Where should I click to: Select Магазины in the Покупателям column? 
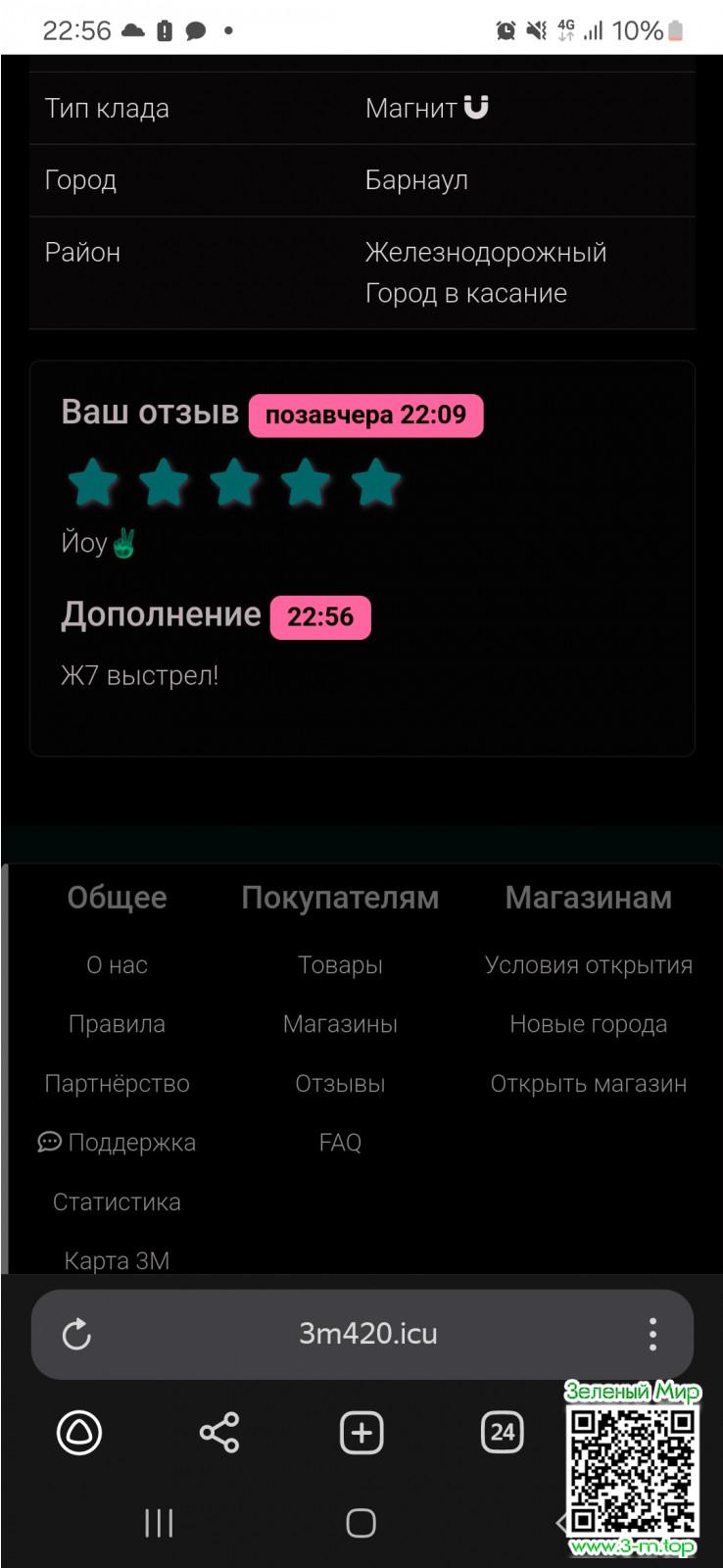[x=340, y=1024]
